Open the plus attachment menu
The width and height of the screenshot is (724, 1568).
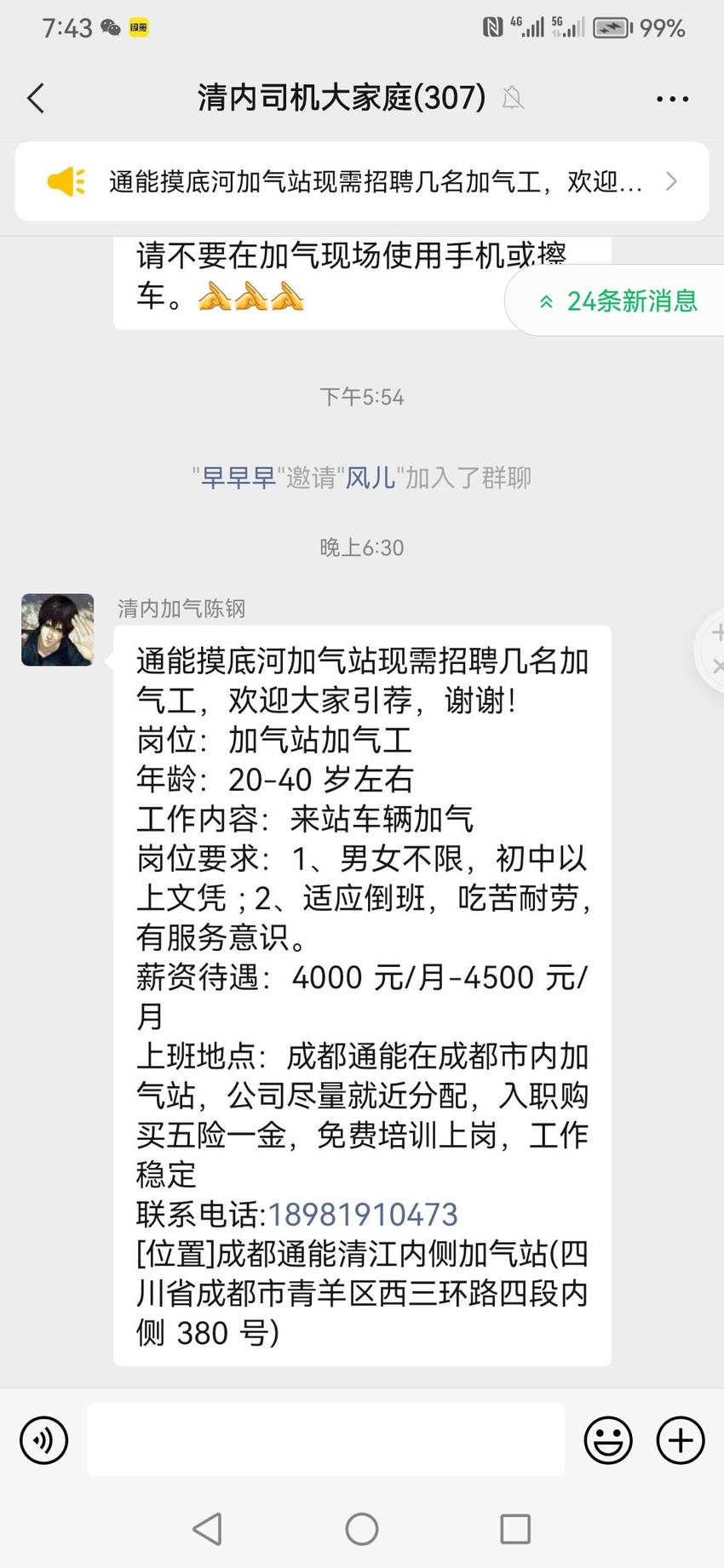click(681, 1440)
